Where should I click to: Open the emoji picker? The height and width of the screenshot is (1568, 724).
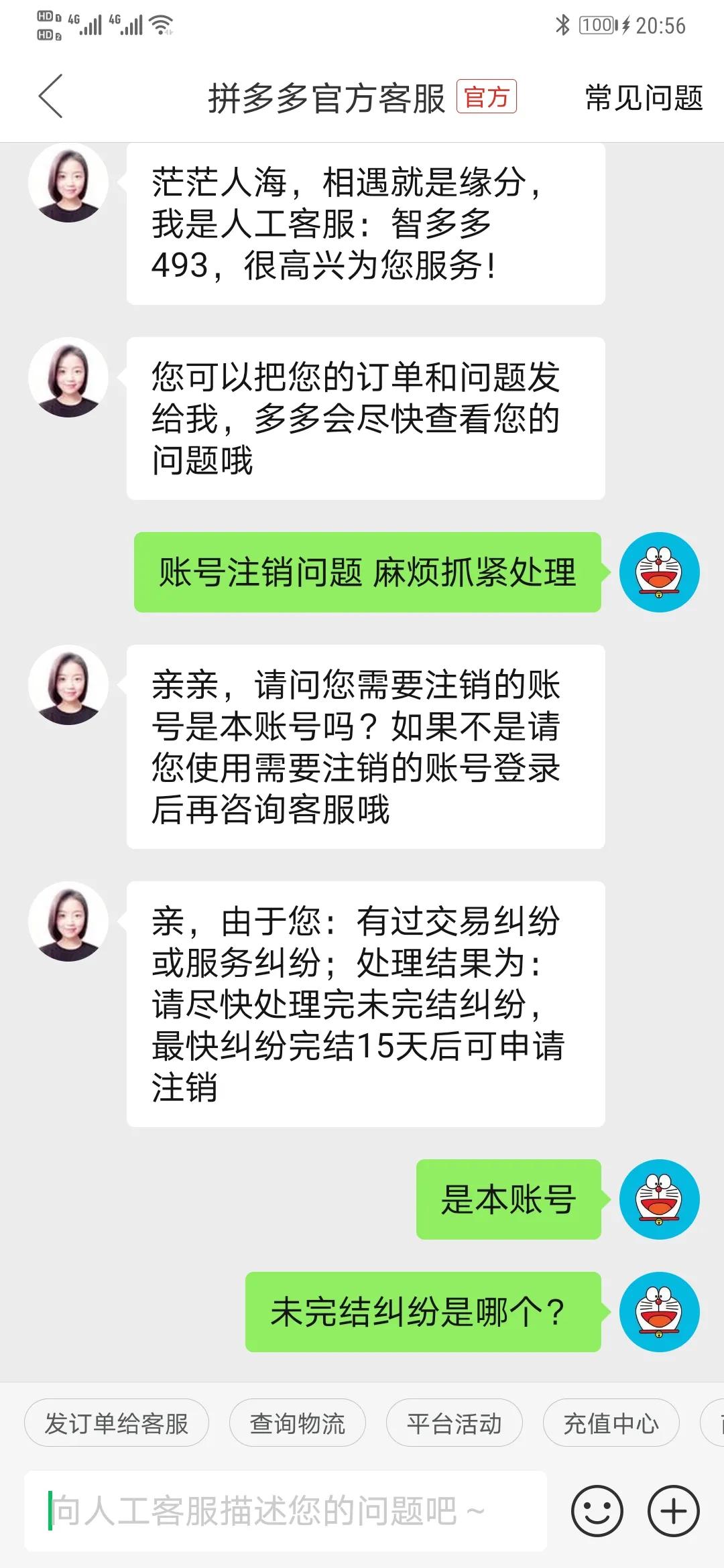(597, 1512)
